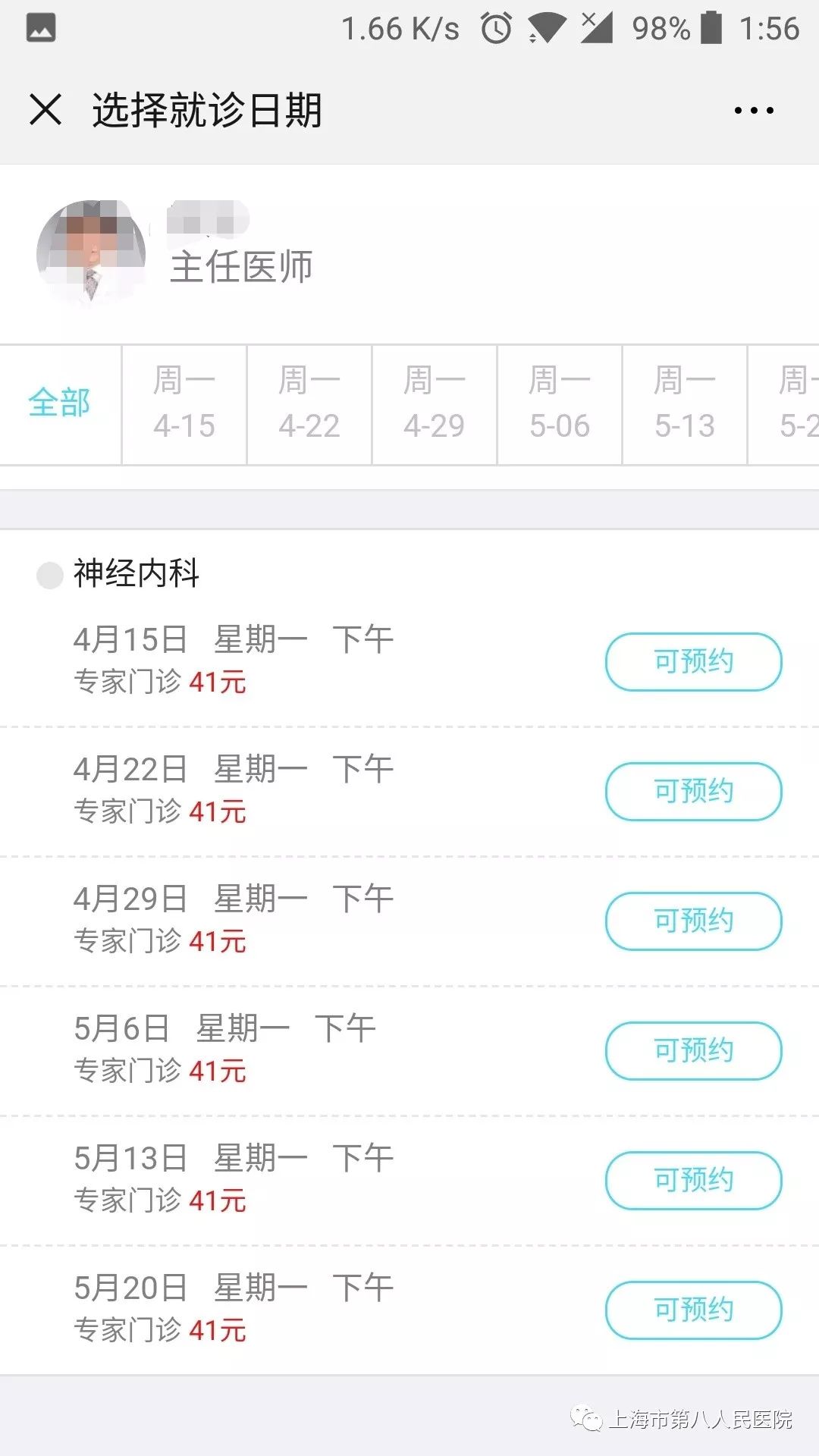
Task: Open the three-dot overflow menu
Action: (754, 110)
